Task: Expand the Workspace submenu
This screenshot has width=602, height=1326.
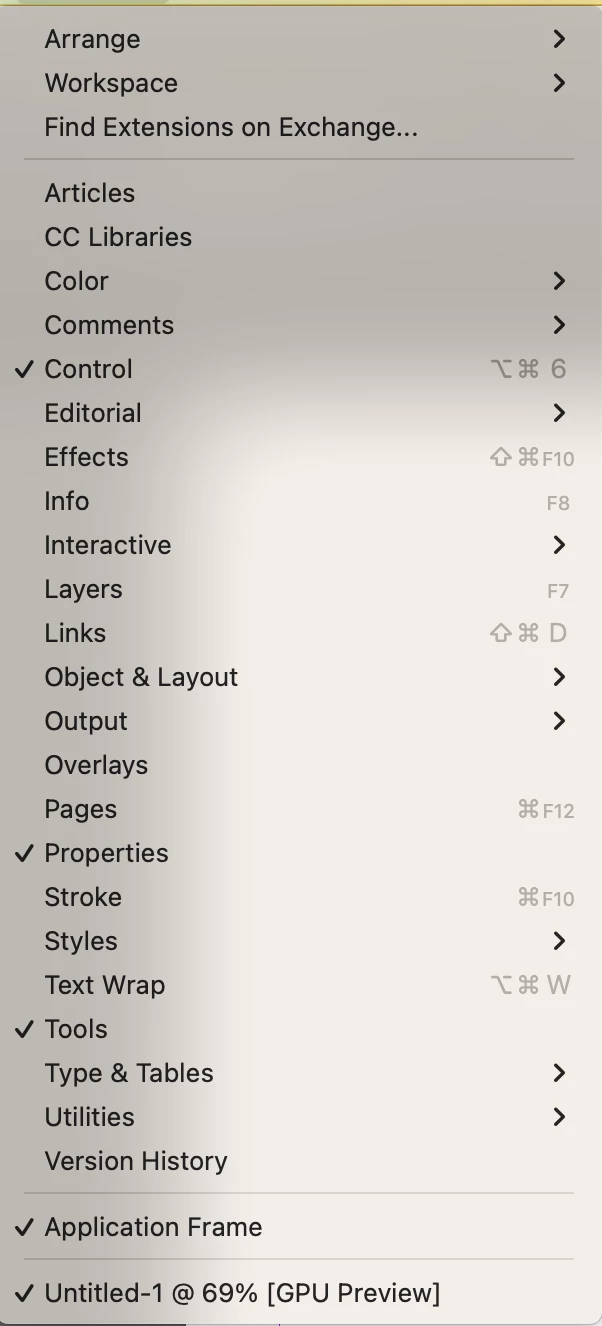Action: 111,83
